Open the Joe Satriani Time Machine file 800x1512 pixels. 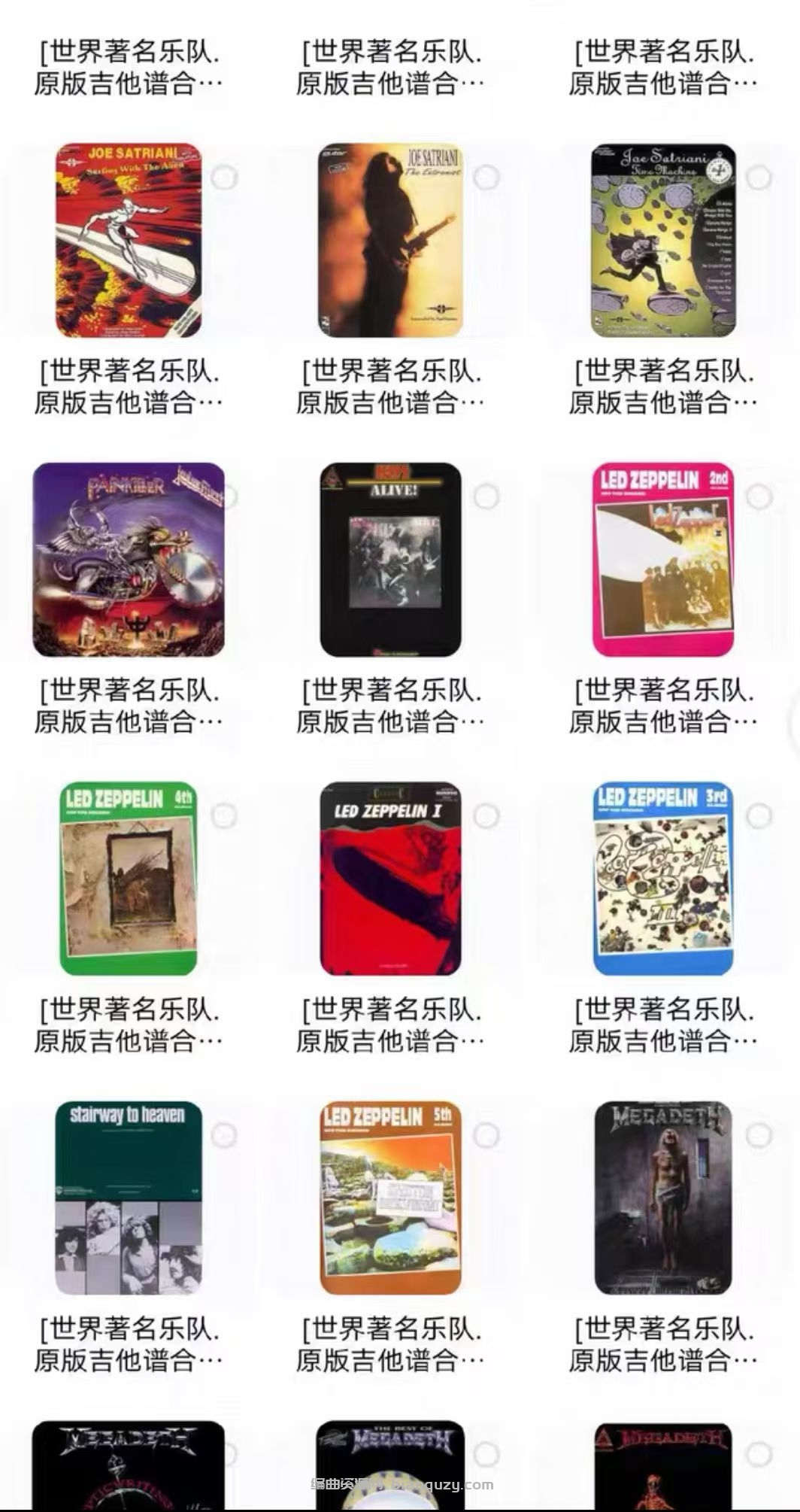663,241
